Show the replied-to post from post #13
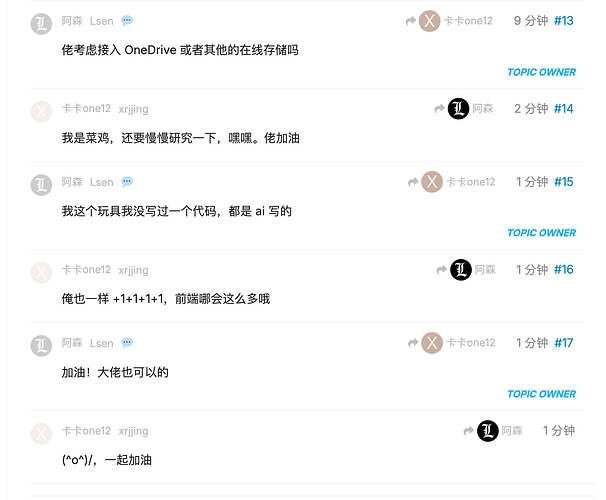606x500 pixels. [452, 21]
